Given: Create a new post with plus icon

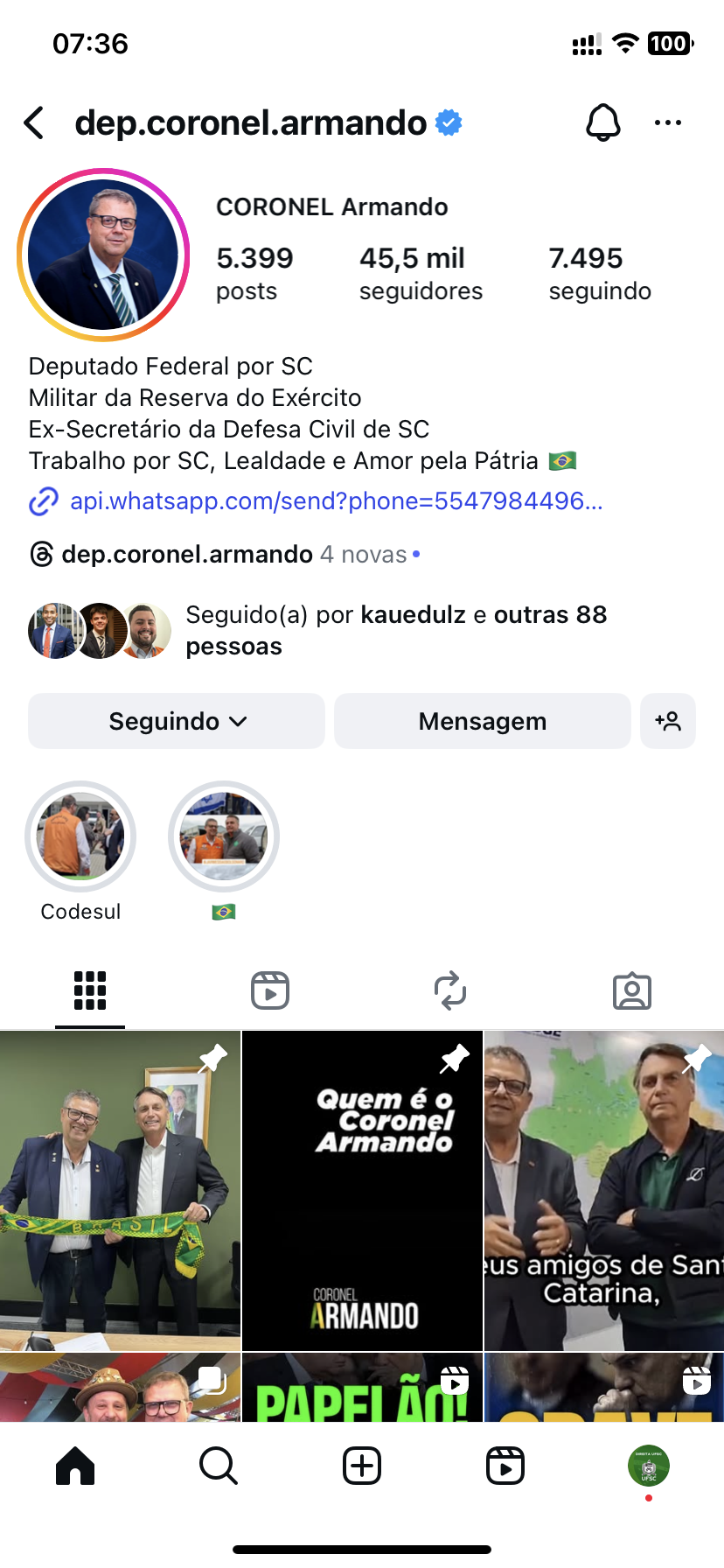Looking at the screenshot, I should 362,1466.
